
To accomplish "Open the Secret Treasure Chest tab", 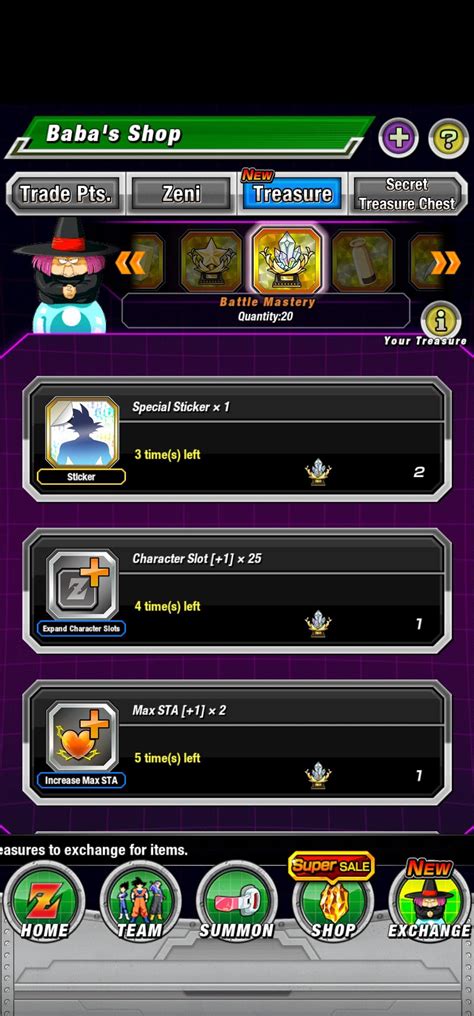I will [407, 194].
